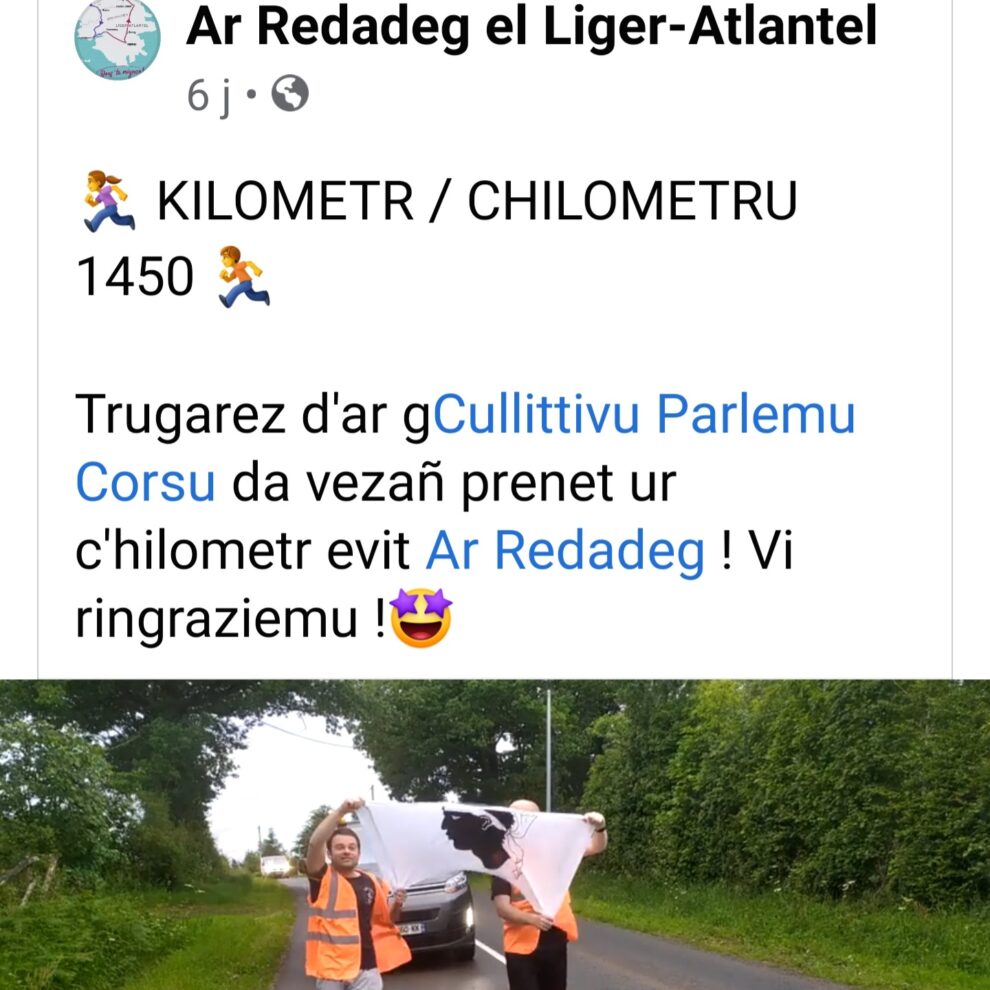Open the Cullittivu Parlemu Corsu link
This screenshot has width=990, height=990.
(644, 416)
